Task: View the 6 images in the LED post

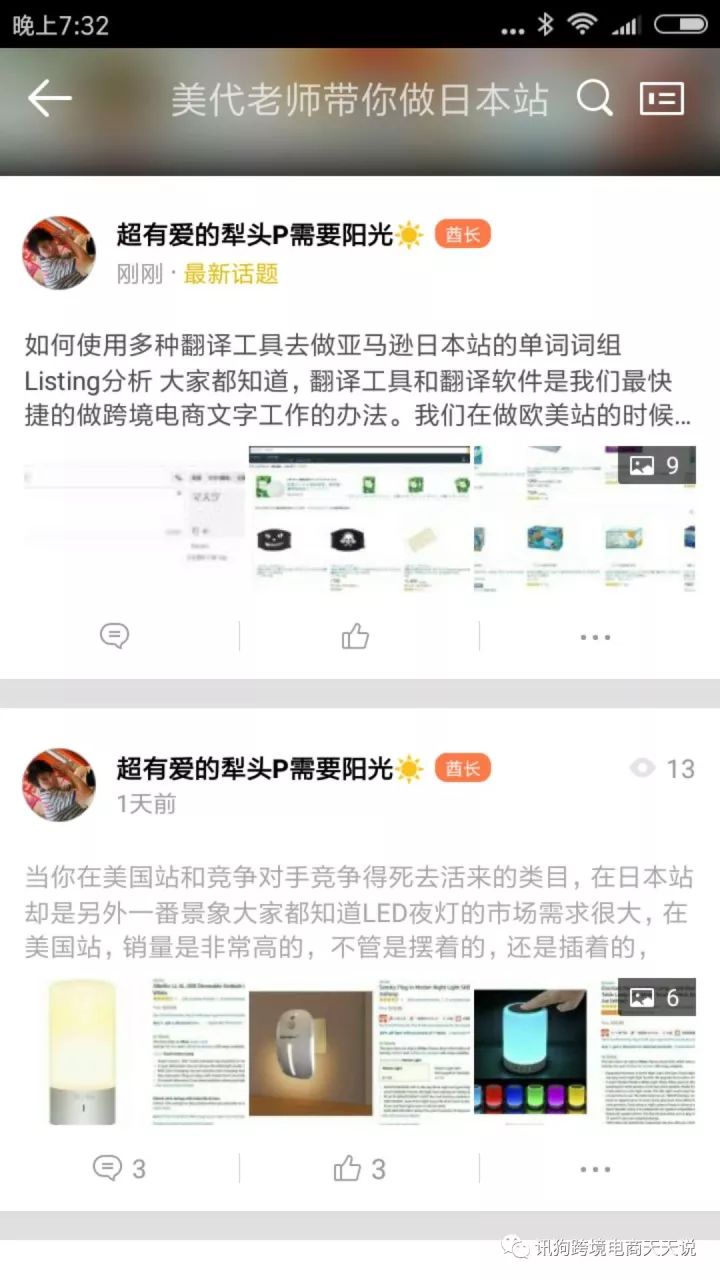Action: coord(656,997)
